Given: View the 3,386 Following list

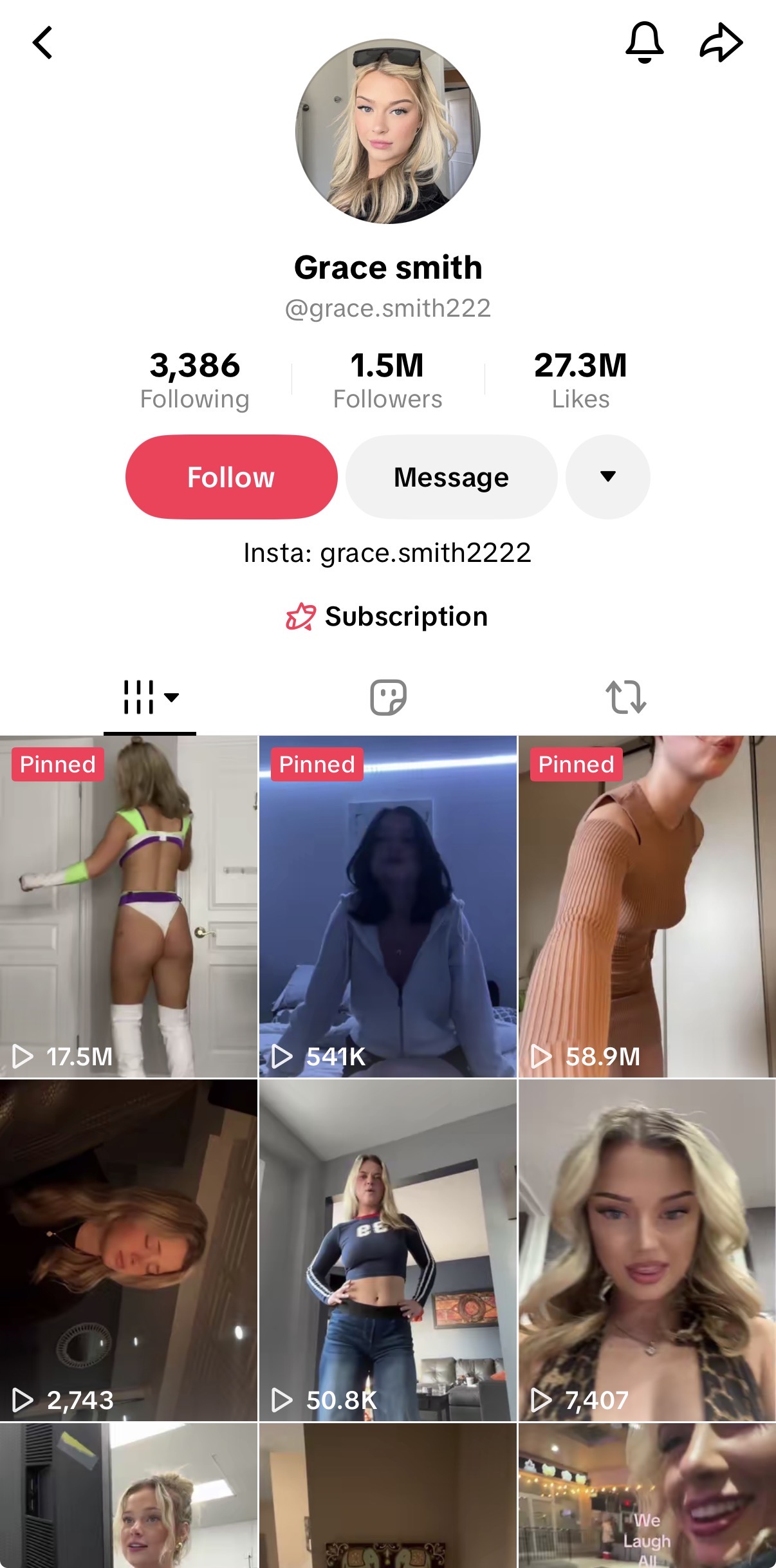Looking at the screenshot, I should tap(194, 380).
